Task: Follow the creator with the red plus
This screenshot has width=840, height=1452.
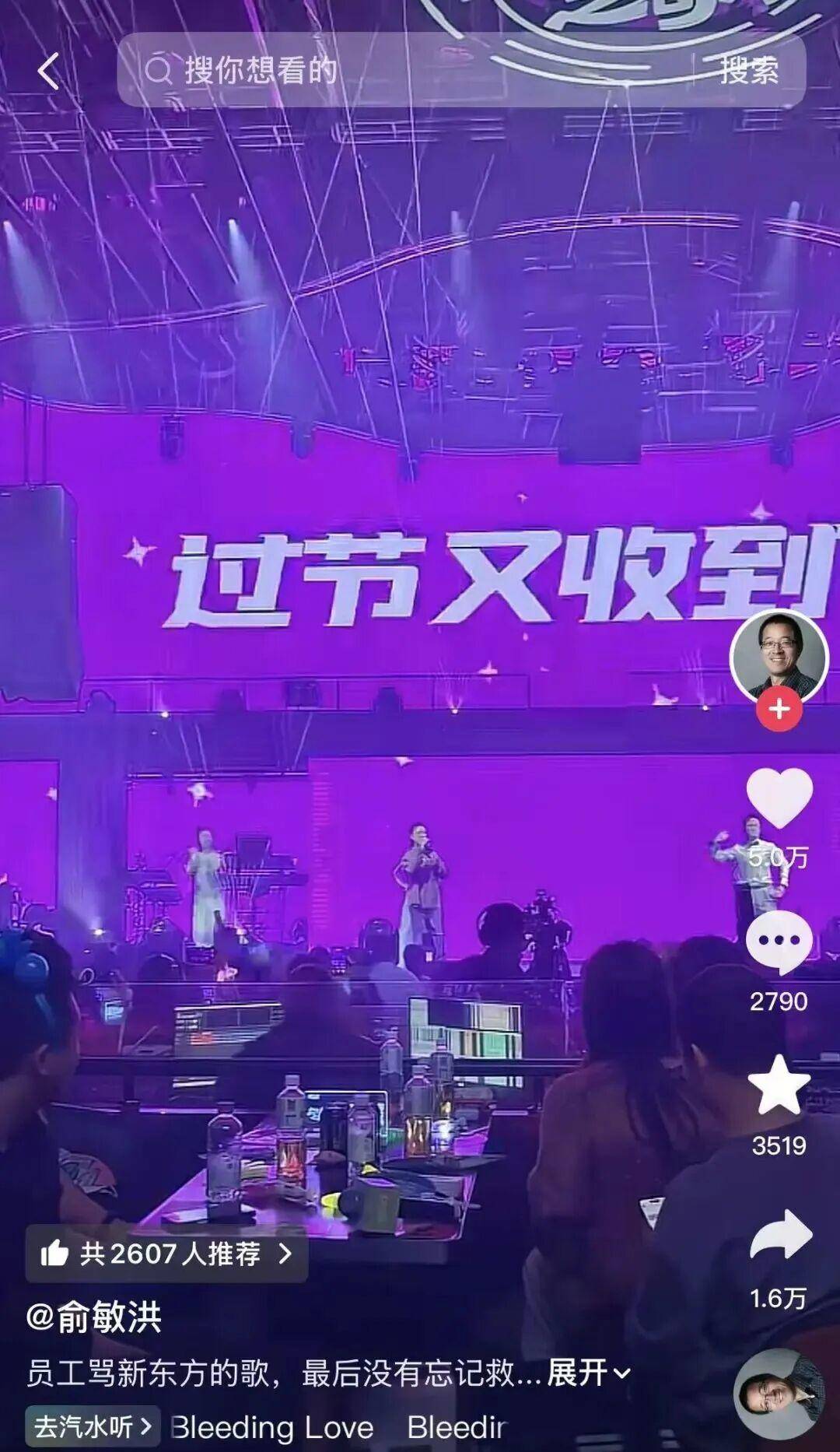Action: [x=779, y=709]
